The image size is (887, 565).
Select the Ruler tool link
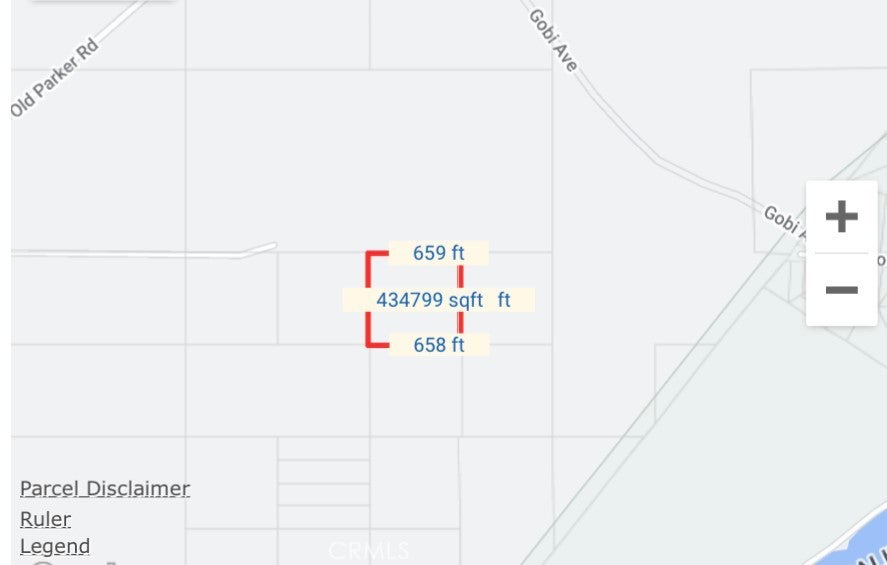[x=46, y=519]
